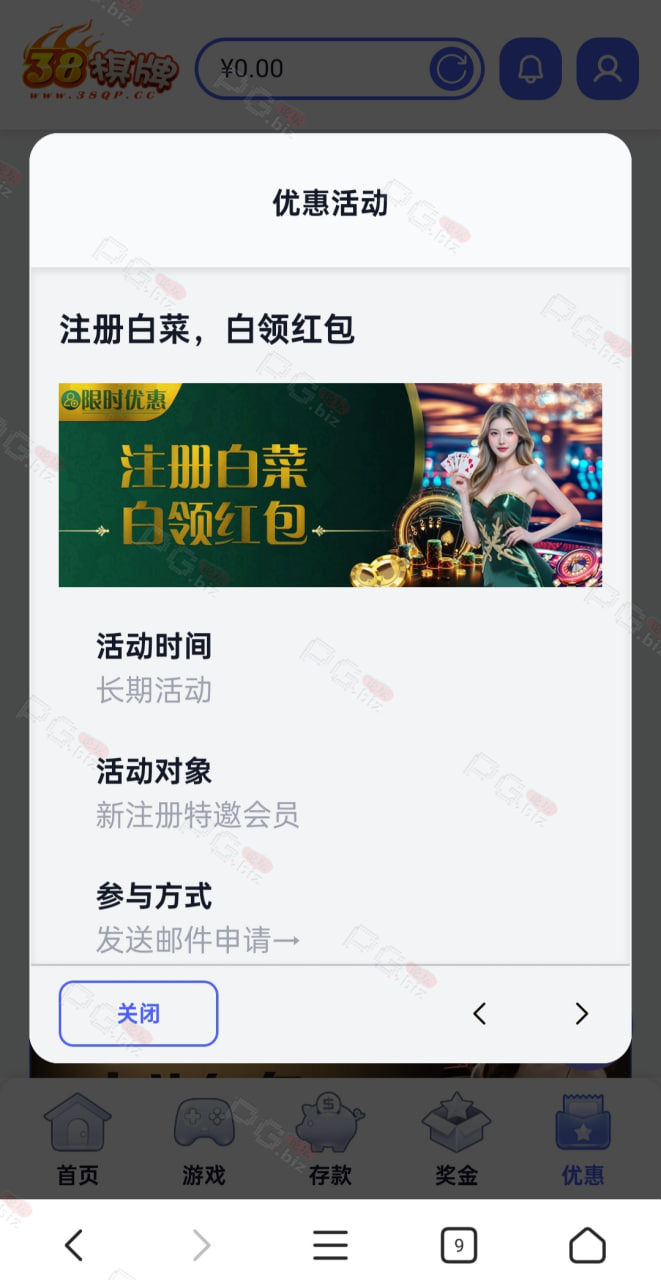Switch to the 奖金 tab
The image size is (661, 1280).
click(456, 1139)
